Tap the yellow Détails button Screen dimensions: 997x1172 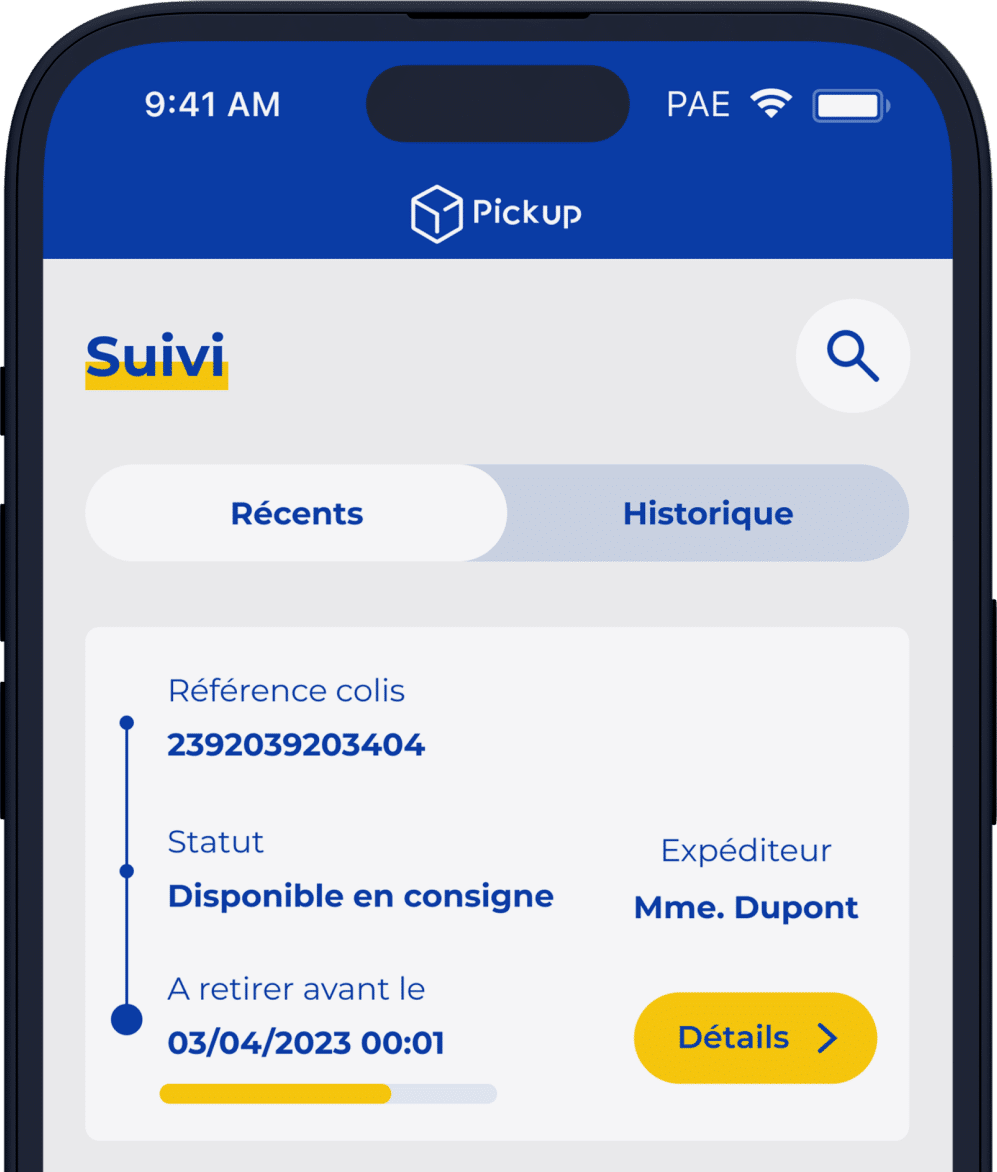pos(755,1038)
